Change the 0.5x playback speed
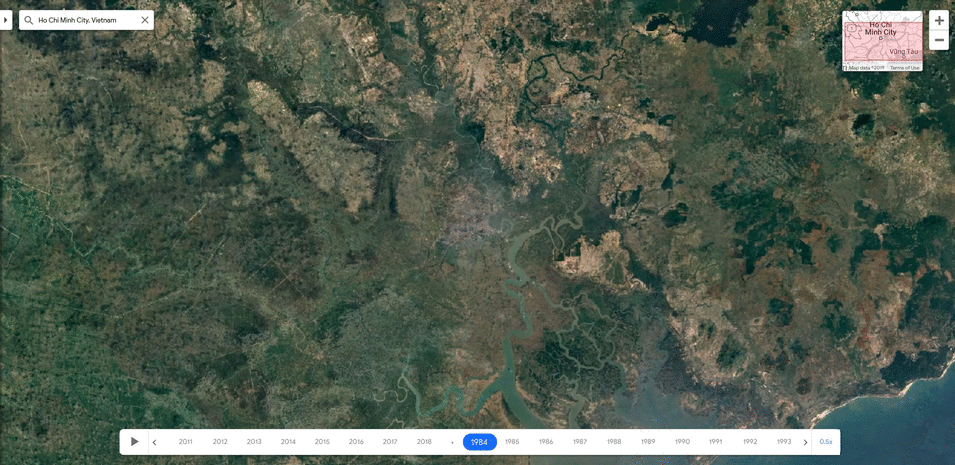 click(x=825, y=442)
